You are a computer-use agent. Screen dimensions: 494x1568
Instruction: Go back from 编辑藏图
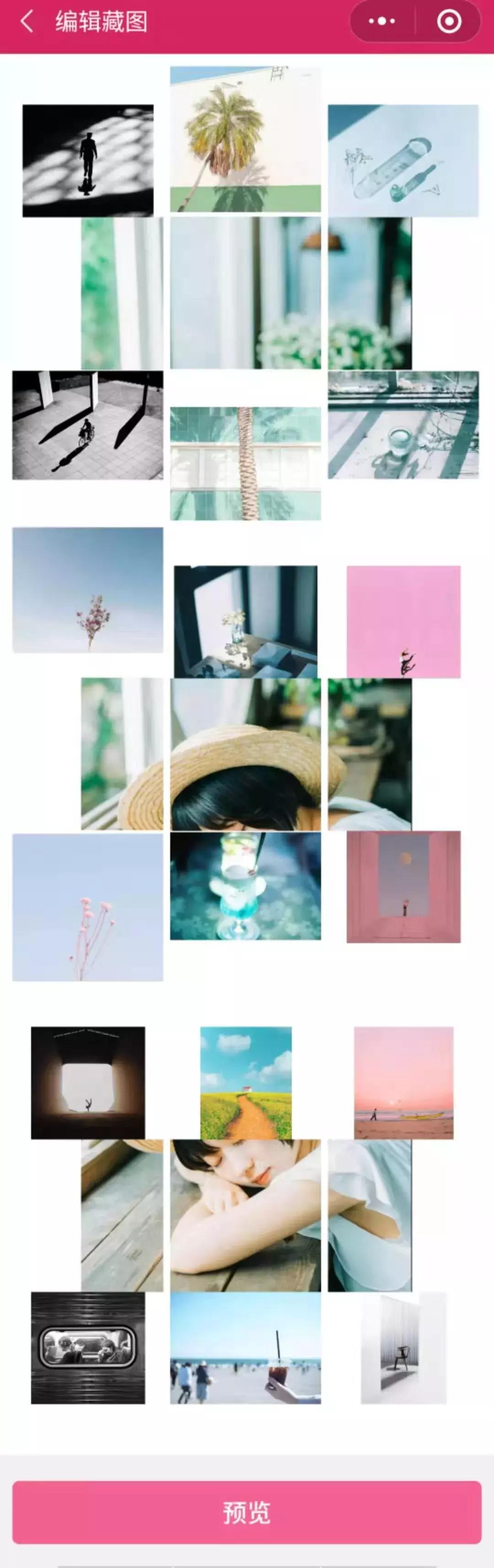pyautogui.click(x=27, y=22)
